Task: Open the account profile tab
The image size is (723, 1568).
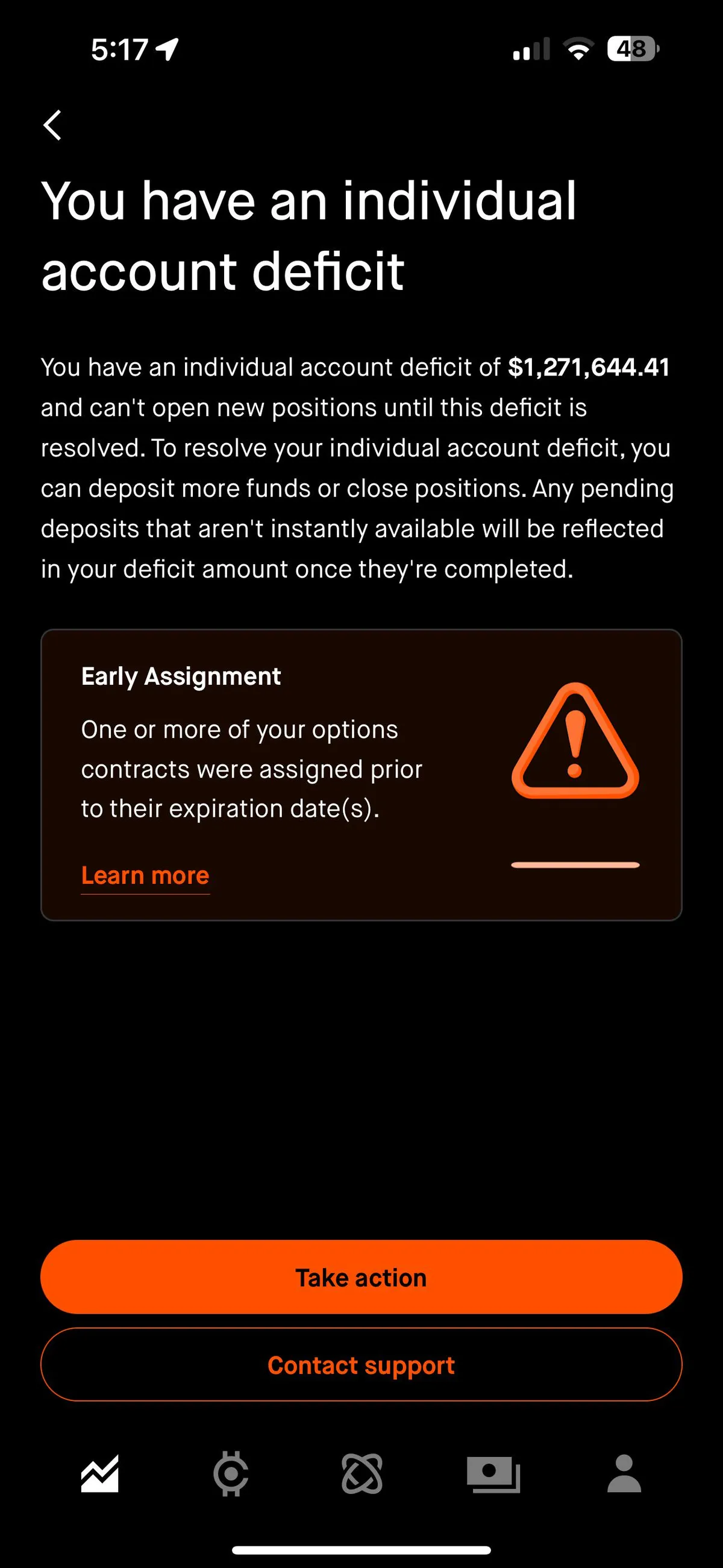Action: tap(624, 1473)
